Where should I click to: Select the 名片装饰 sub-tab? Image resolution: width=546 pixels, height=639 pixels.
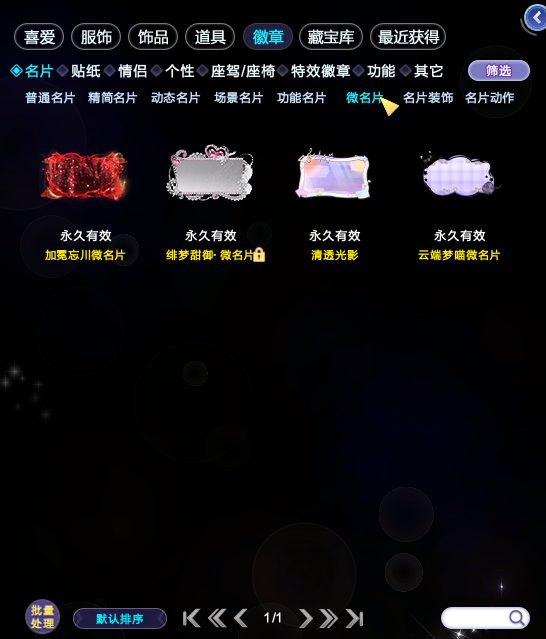point(428,98)
